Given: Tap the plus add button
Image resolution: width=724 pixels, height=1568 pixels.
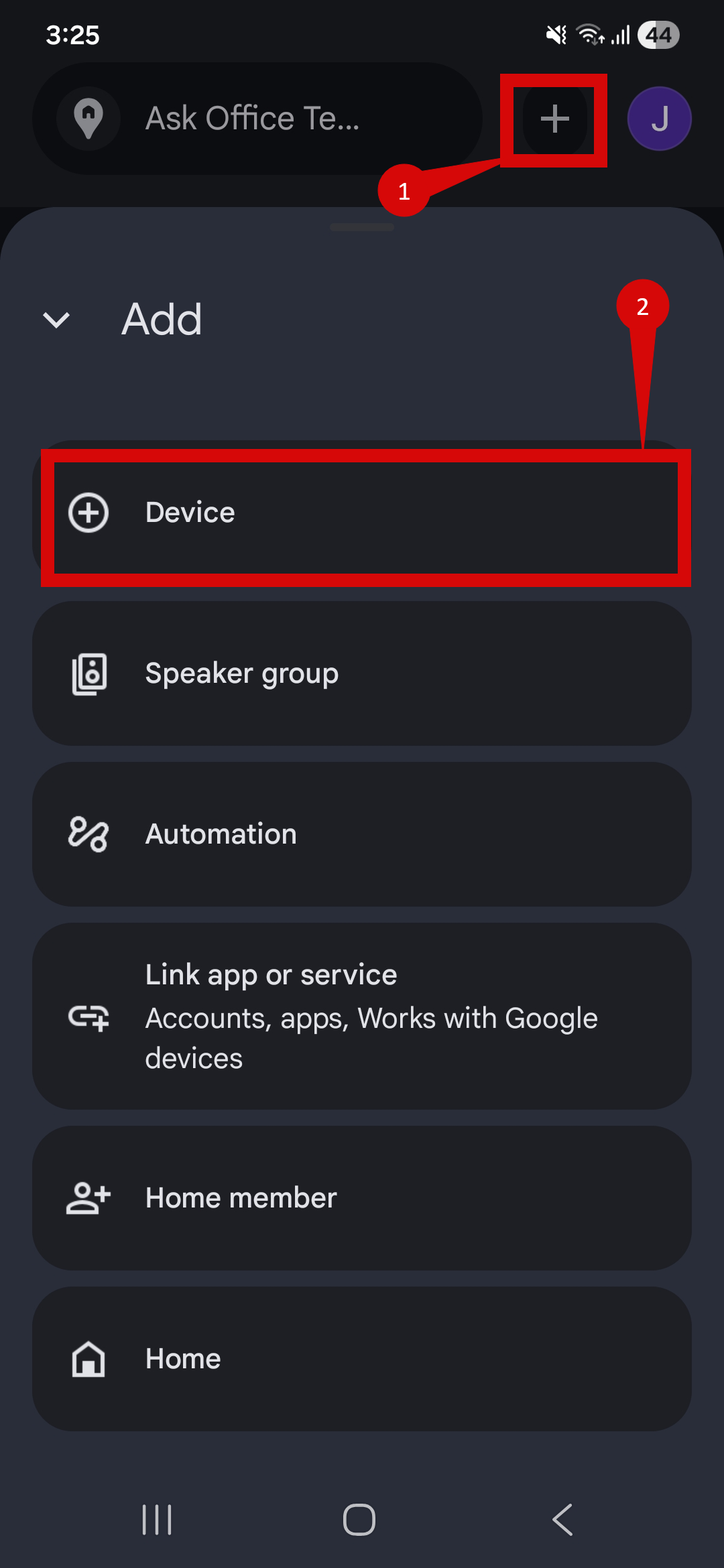Looking at the screenshot, I should tap(554, 119).
